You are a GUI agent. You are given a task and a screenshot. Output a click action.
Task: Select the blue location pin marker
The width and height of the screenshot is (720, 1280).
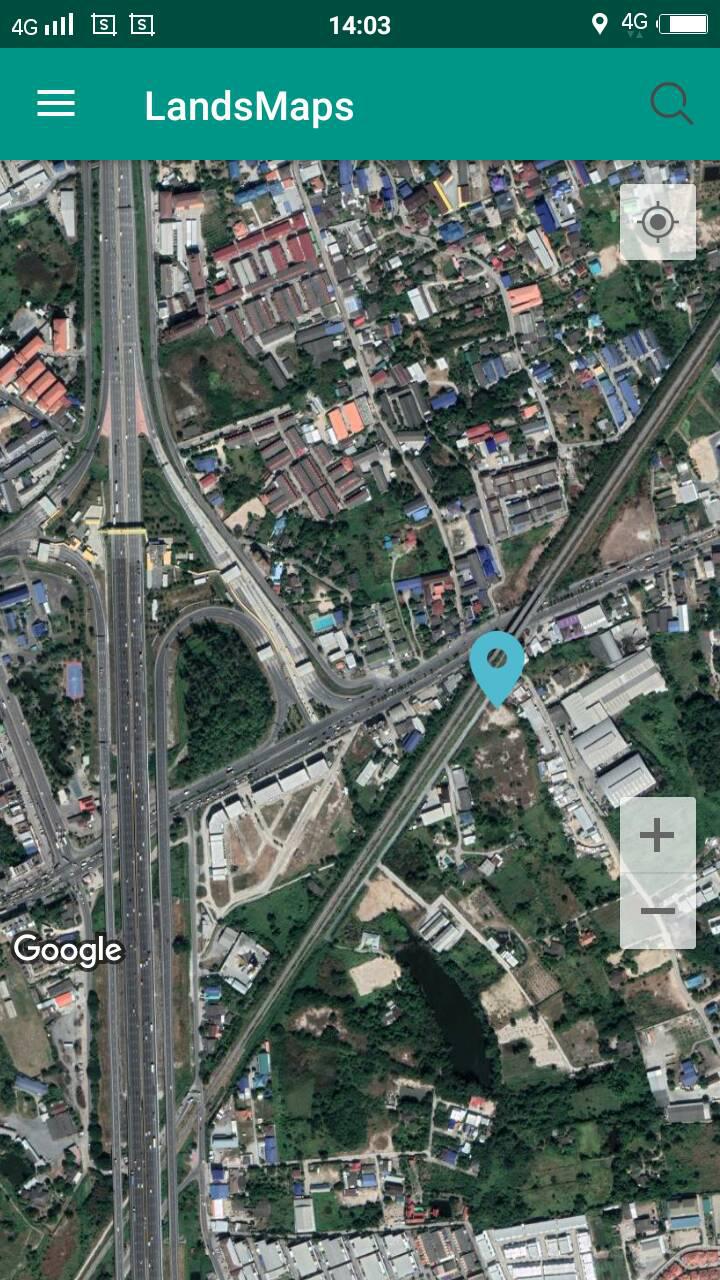point(497,668)
